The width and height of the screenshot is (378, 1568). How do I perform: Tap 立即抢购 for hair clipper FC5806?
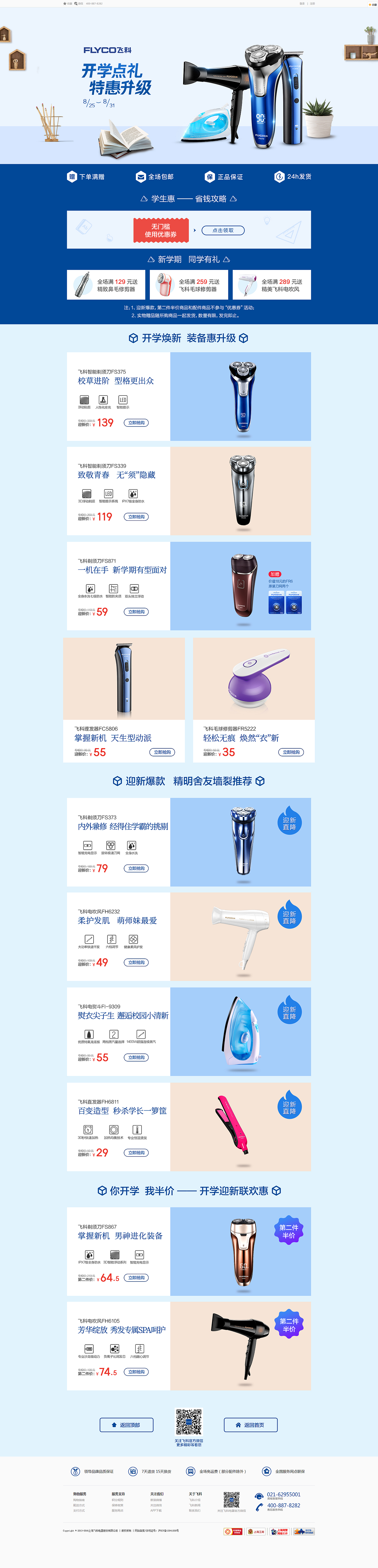coord(162,752)
